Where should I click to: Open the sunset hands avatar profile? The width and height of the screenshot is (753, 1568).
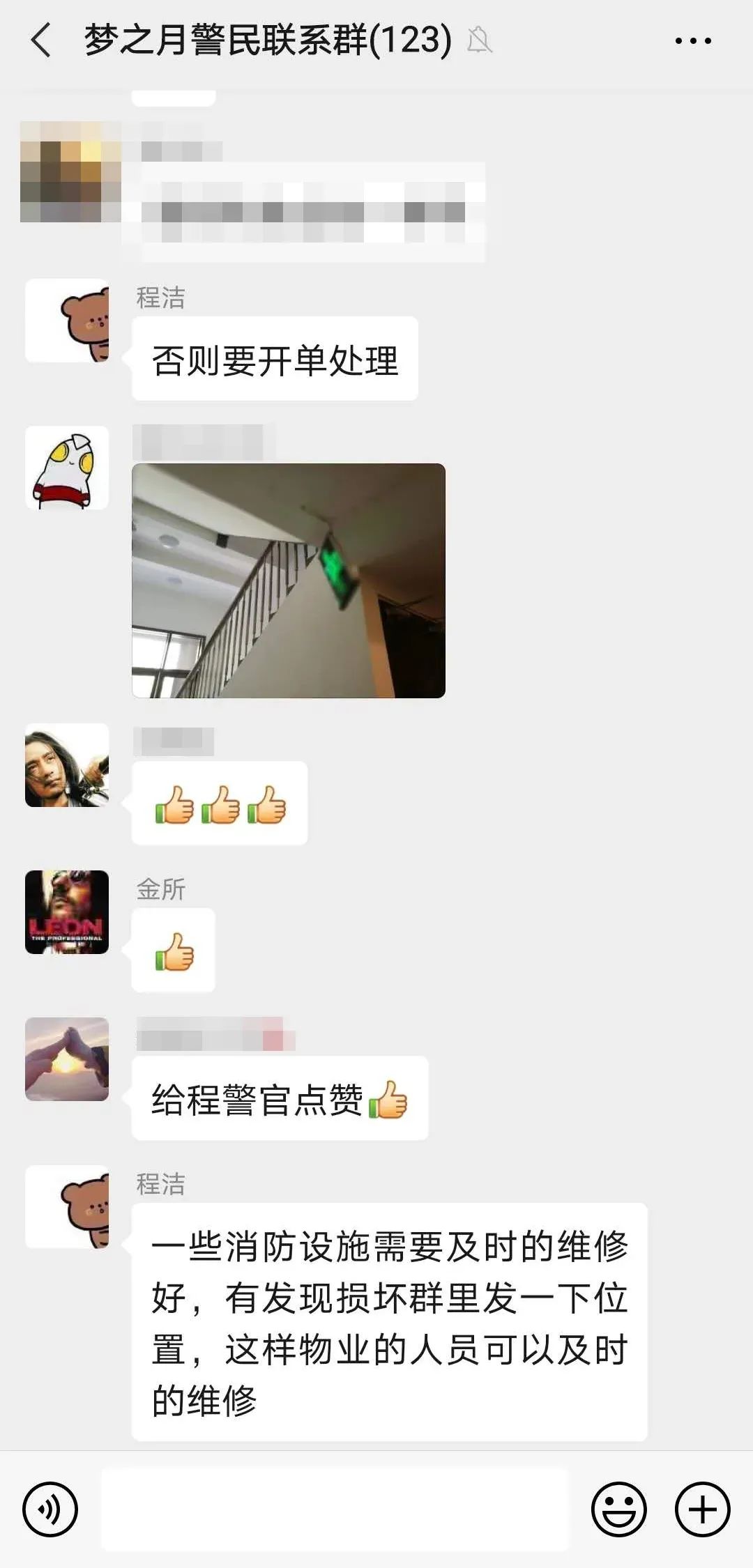67,1059
